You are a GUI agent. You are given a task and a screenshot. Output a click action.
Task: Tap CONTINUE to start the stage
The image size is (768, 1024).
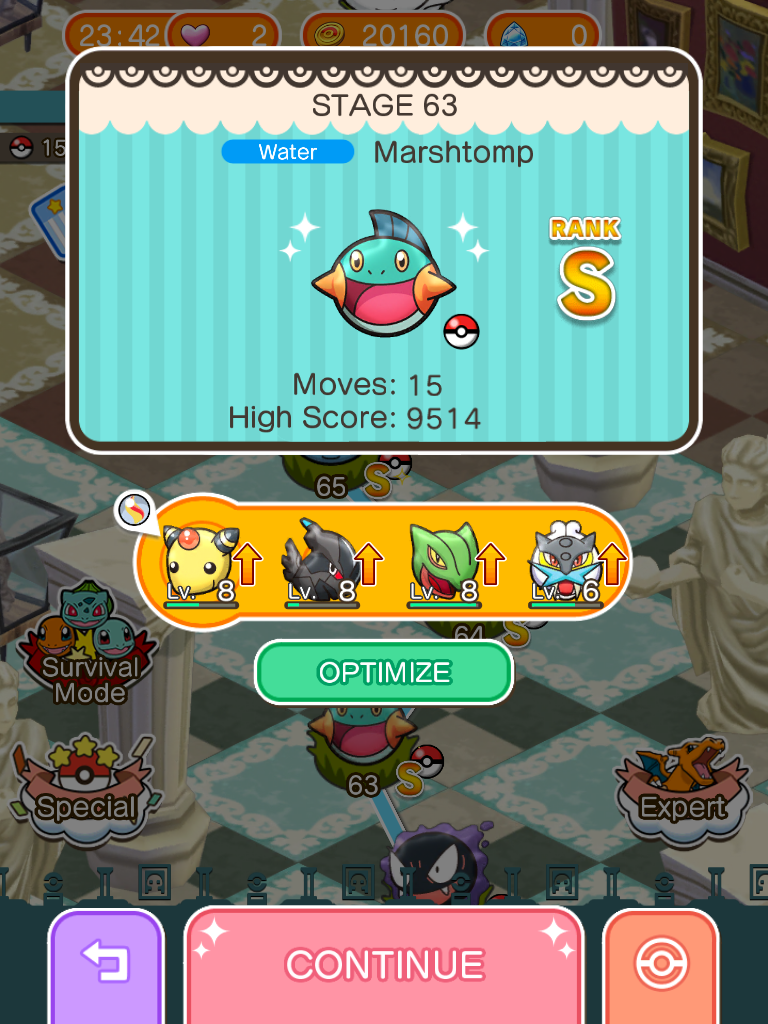384,964
